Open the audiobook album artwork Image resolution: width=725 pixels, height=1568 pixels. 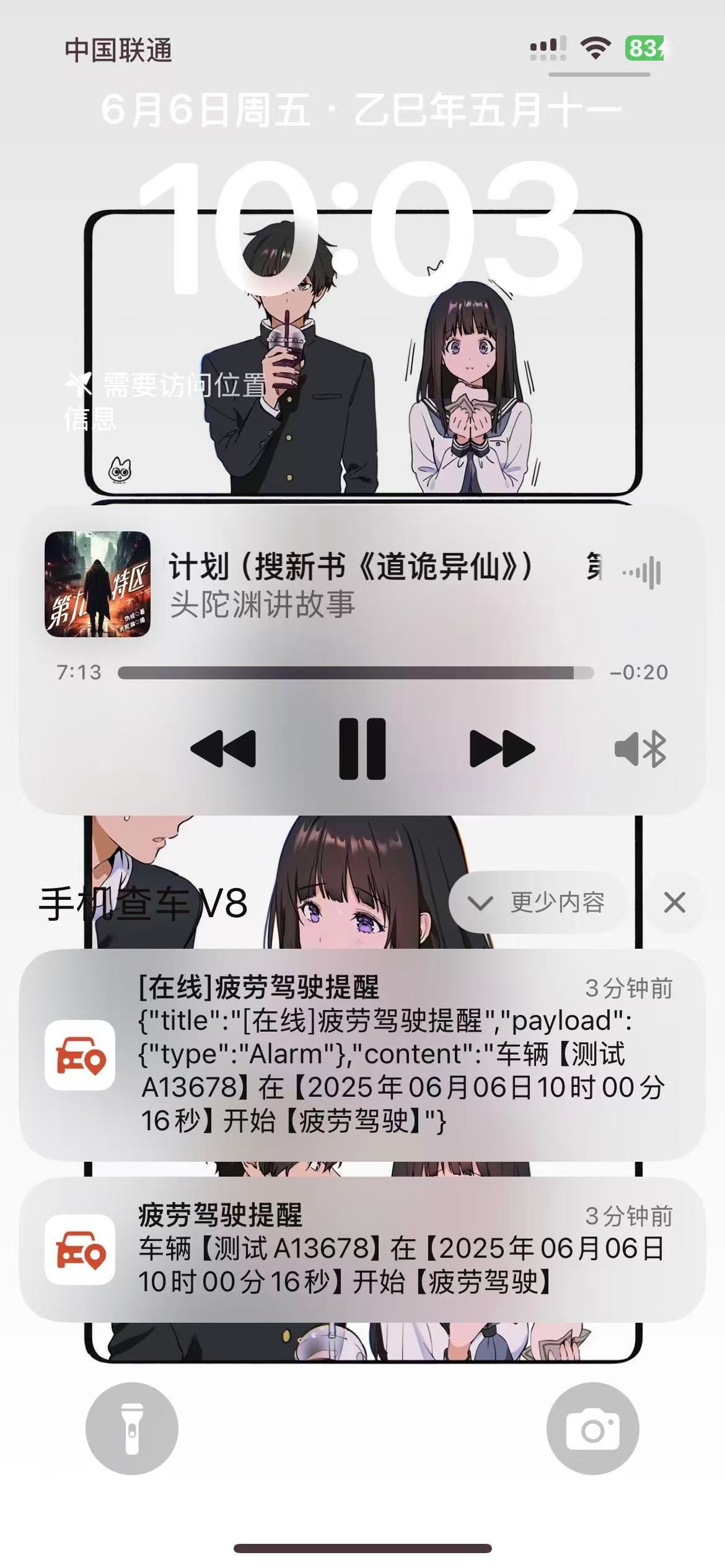(97, 584)
